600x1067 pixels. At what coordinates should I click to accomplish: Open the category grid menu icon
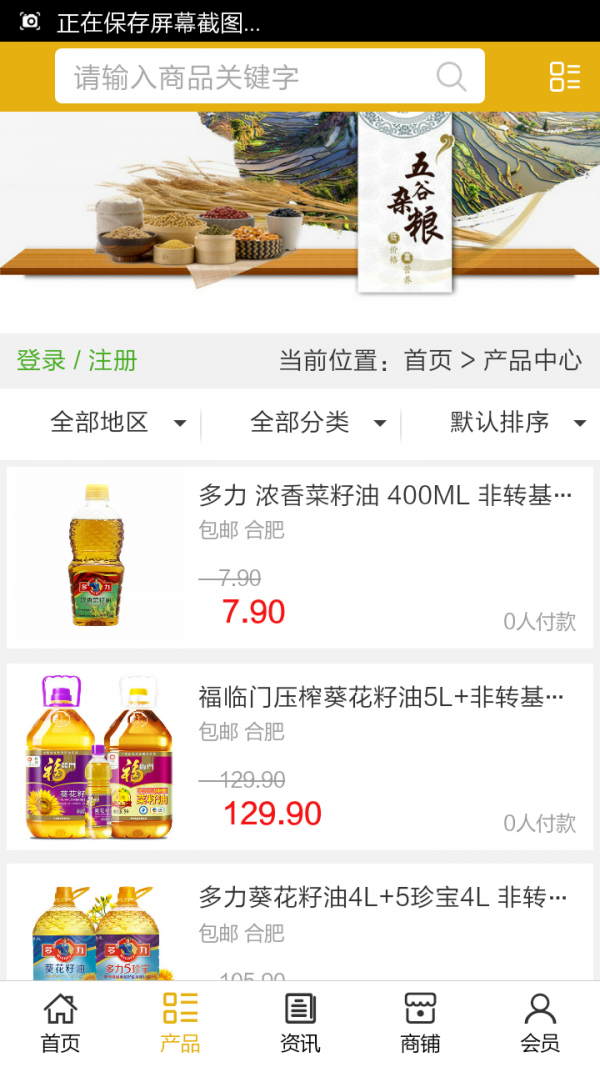click(x=564, y=77)
